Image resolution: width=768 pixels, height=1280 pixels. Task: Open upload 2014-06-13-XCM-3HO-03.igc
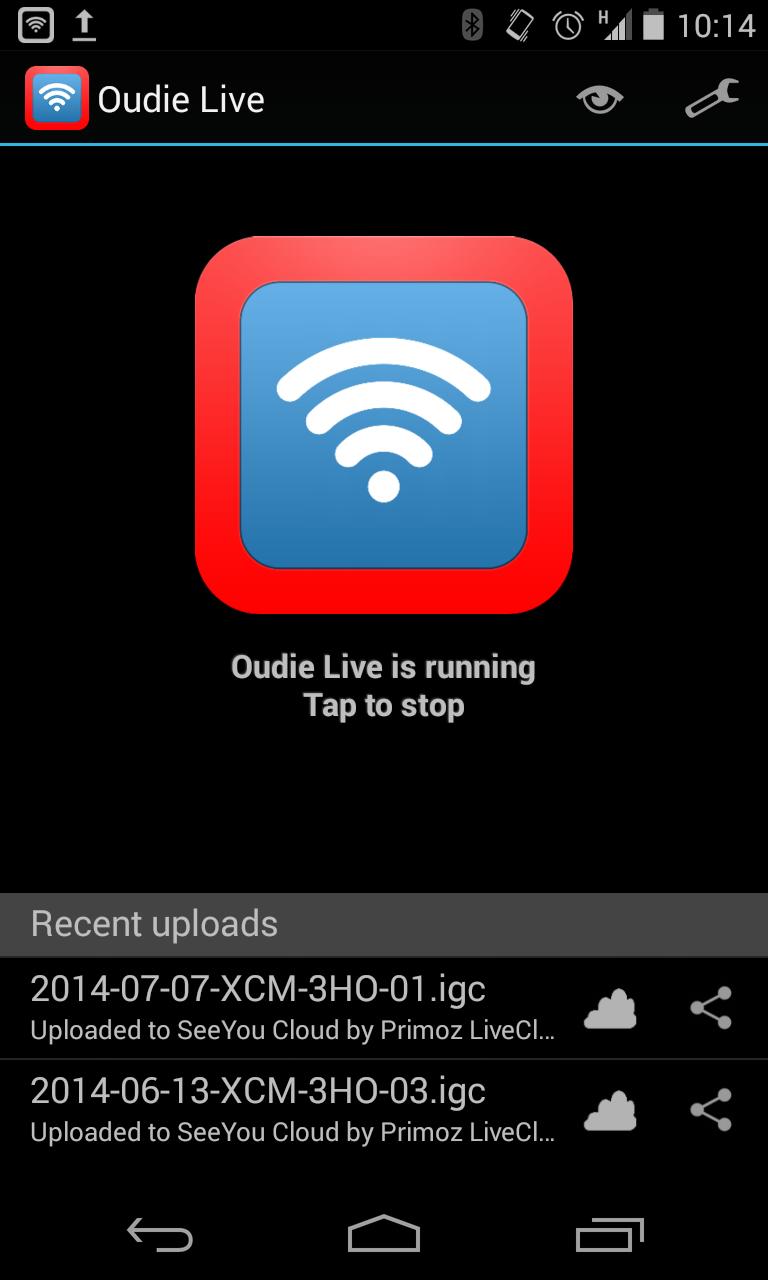292,1108
